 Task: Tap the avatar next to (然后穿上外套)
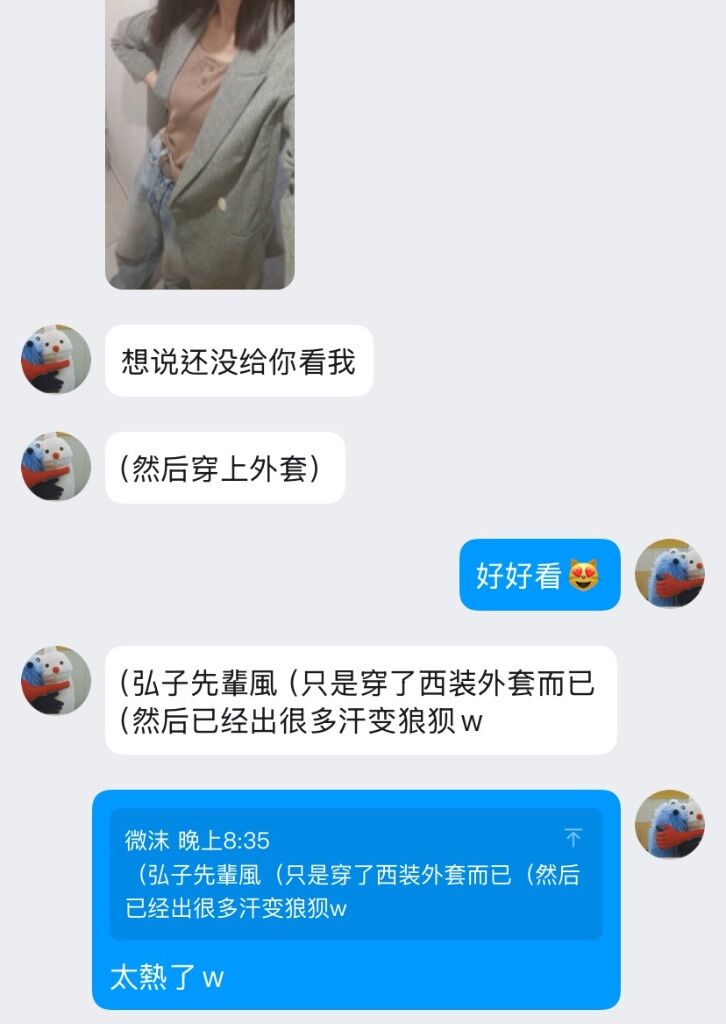[56, 467]
